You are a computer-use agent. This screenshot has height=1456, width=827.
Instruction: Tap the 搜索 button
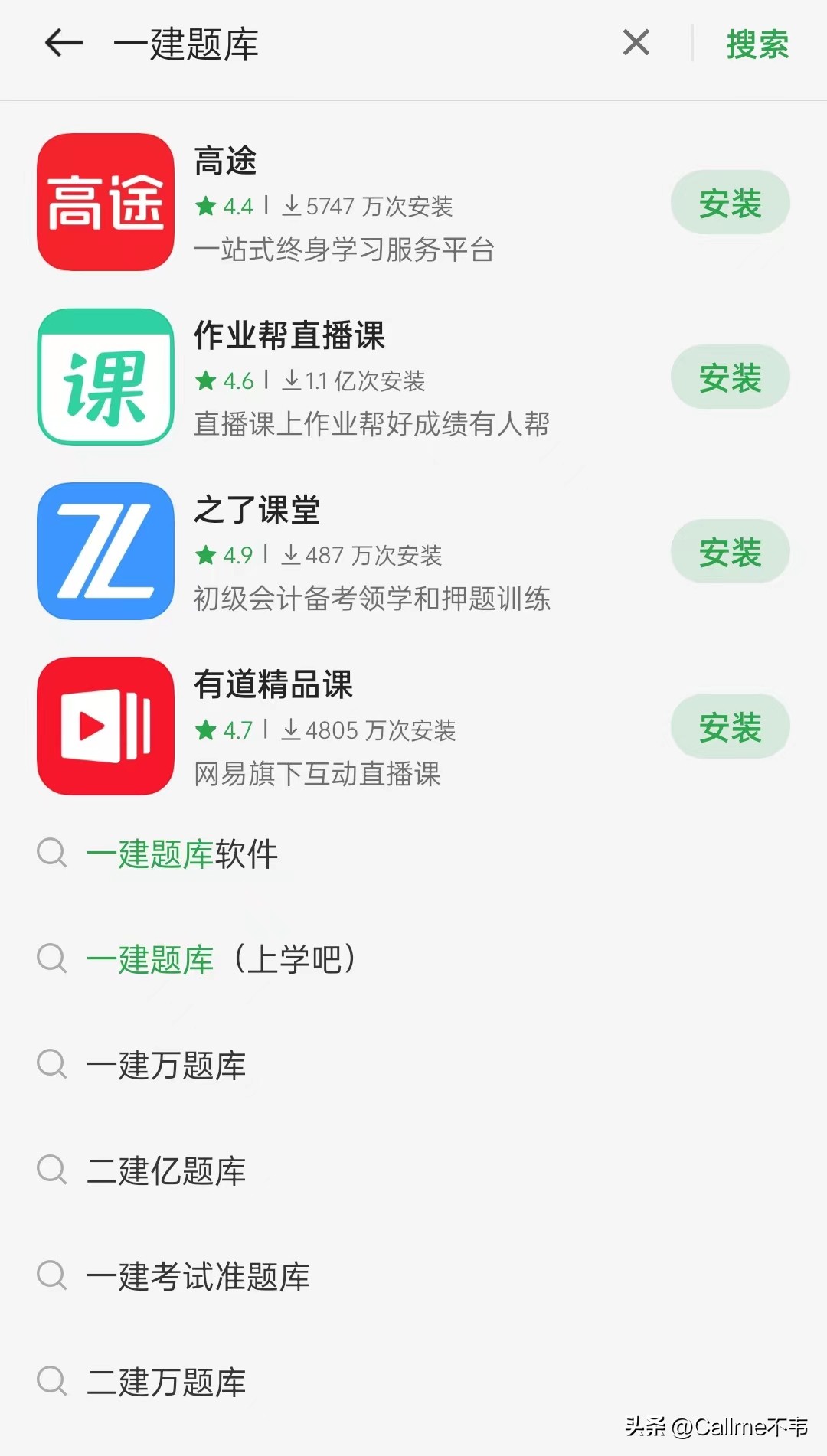(757, 44)
